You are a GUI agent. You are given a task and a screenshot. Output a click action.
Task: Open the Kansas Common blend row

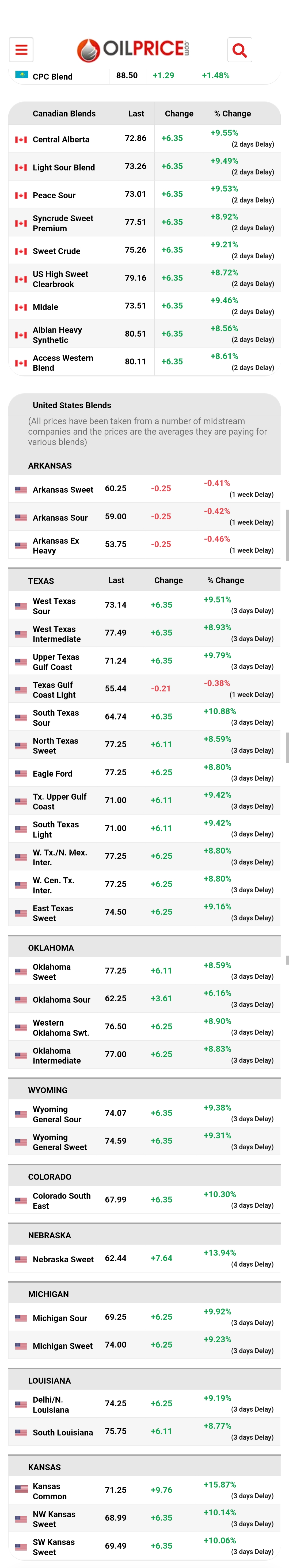click(50, 1491)
